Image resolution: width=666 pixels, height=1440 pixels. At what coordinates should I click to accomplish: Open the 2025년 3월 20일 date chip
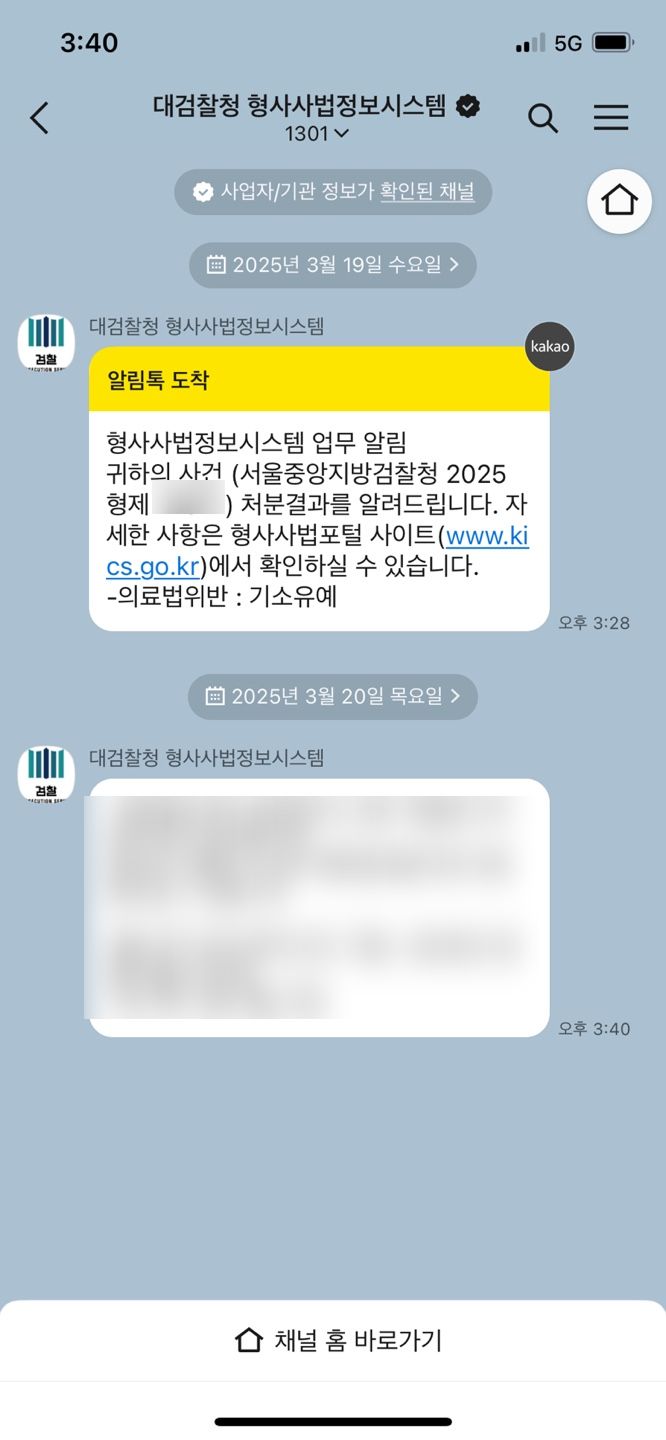pyautogui.click(x=333, y=697)
